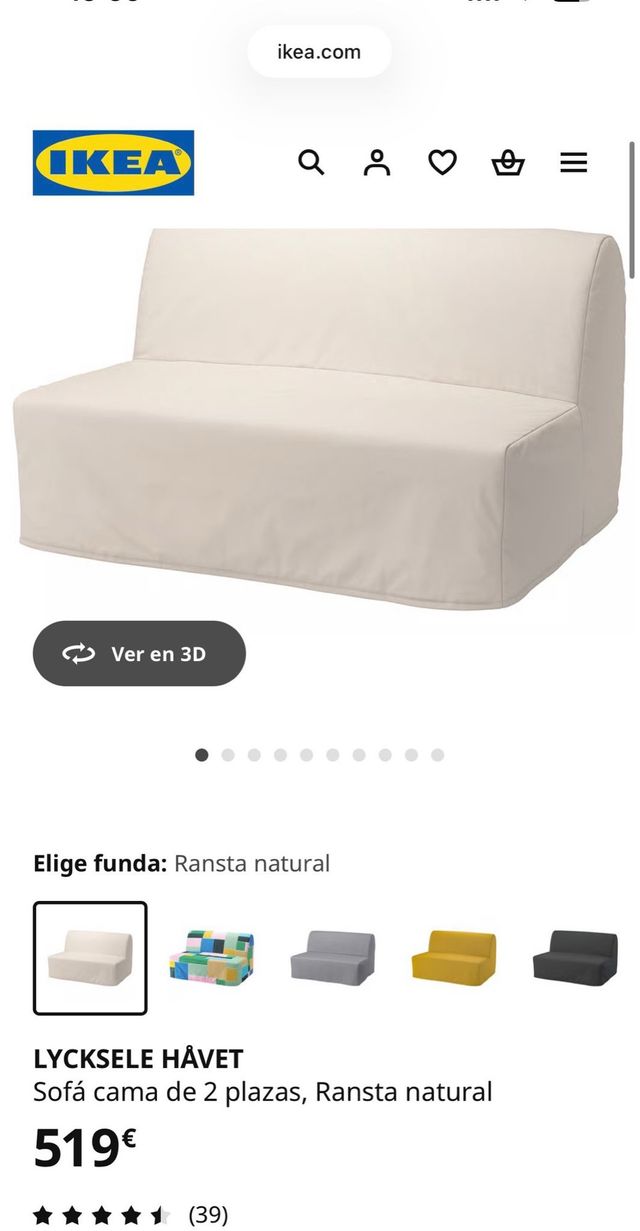Select the light grey cover option
The image size is (640, 1231).
coord(332,957)
